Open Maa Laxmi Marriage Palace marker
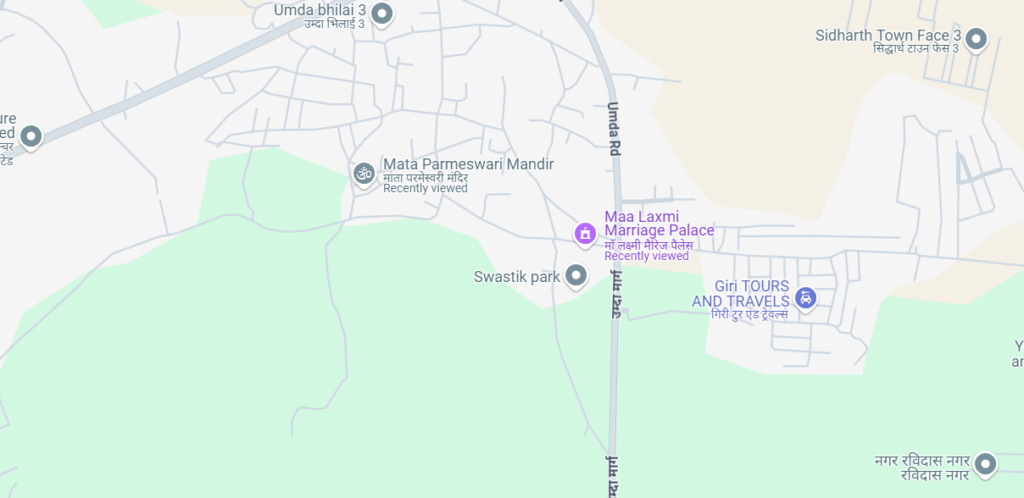 (584, 233)
